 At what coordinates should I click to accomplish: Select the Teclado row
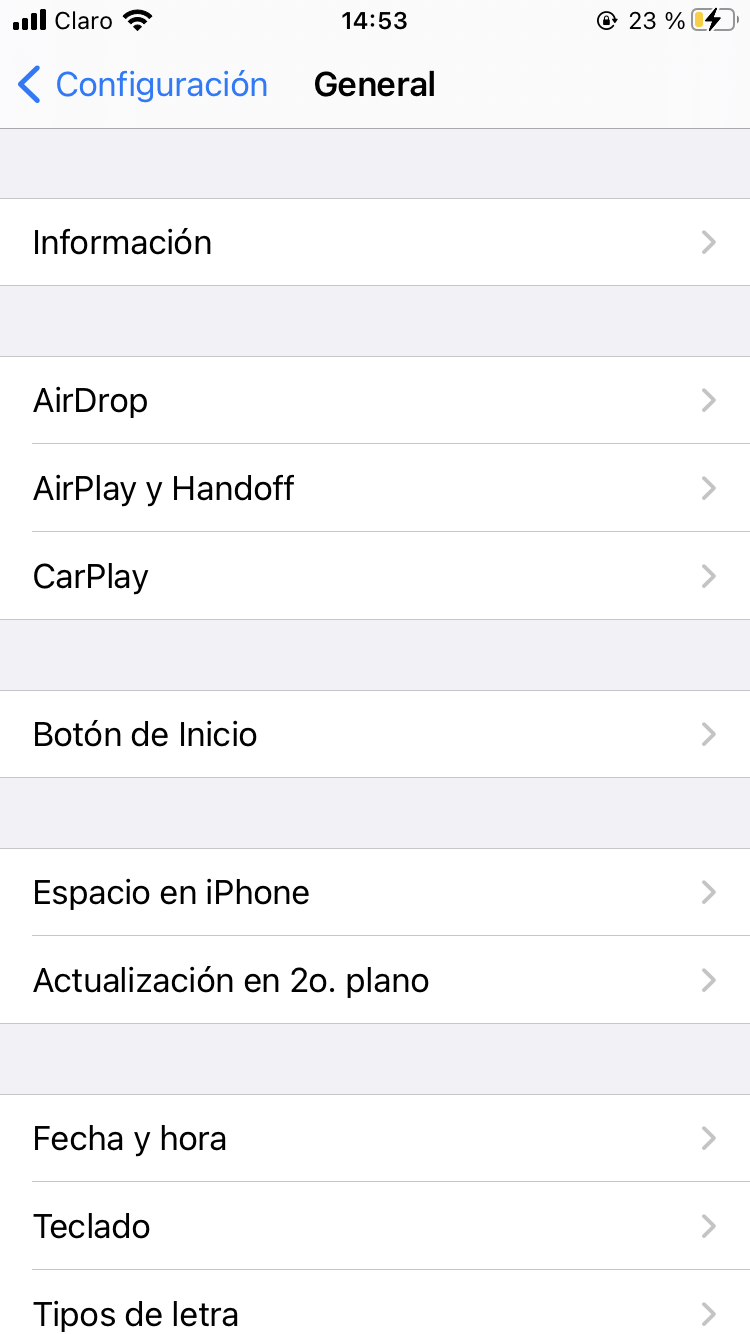pyautogui.click(x=374, y=1227)
